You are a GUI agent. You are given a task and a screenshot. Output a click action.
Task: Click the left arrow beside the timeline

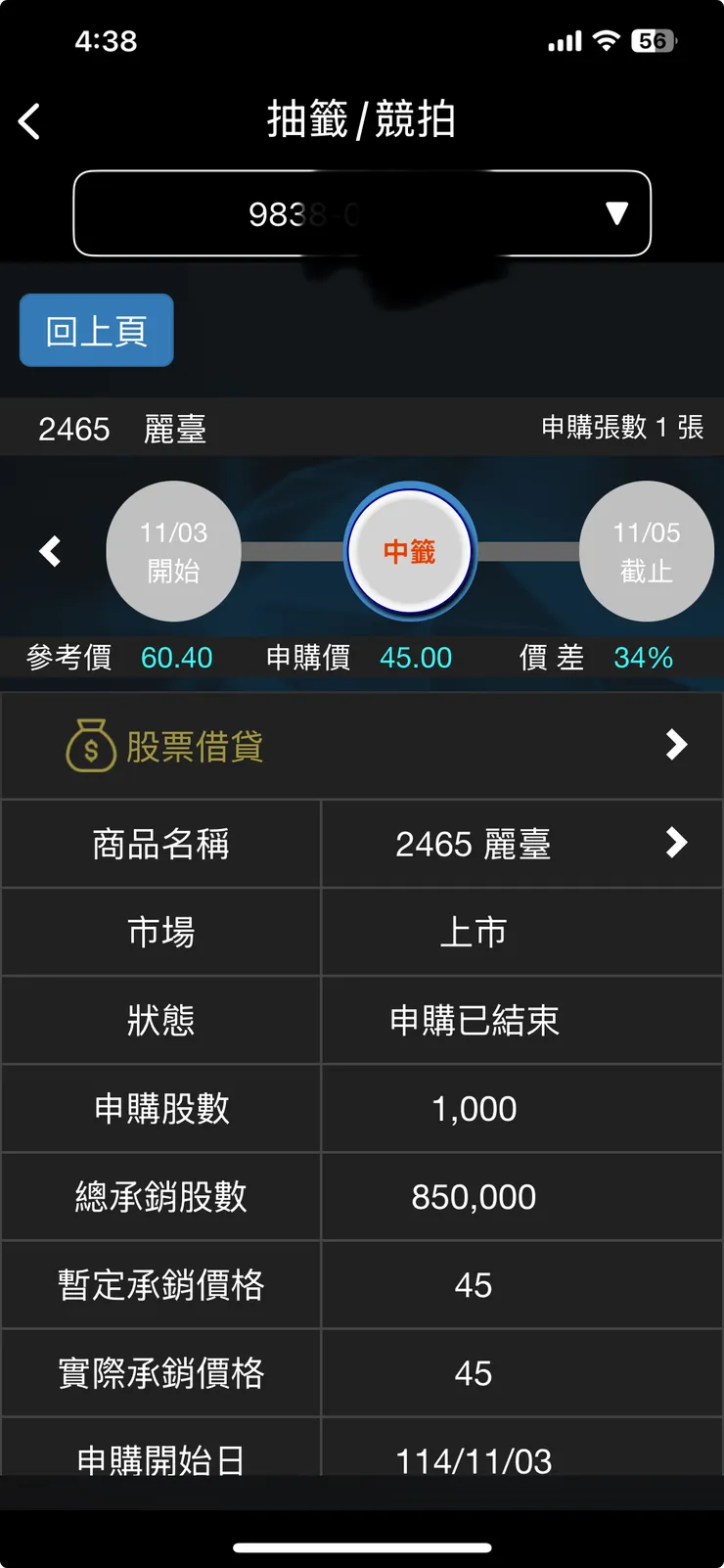tap(49, 551)
